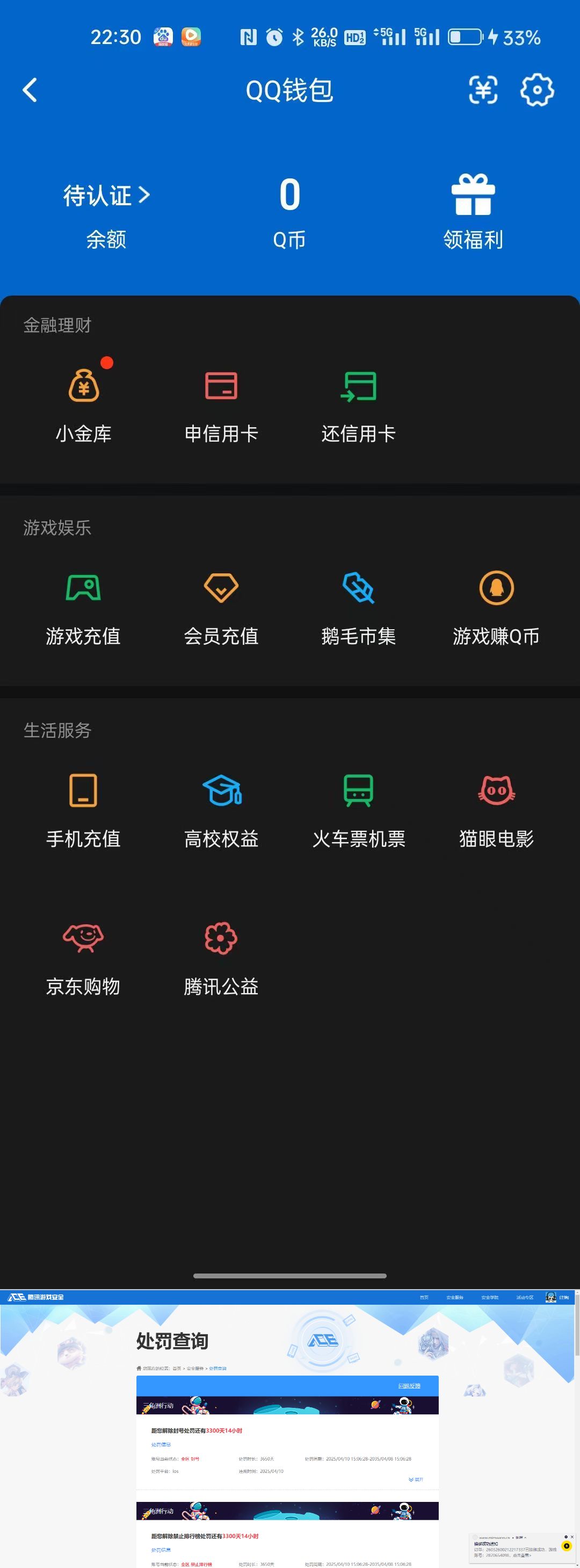
Task: Open the payment scan code icon
Action: [483, 90]
